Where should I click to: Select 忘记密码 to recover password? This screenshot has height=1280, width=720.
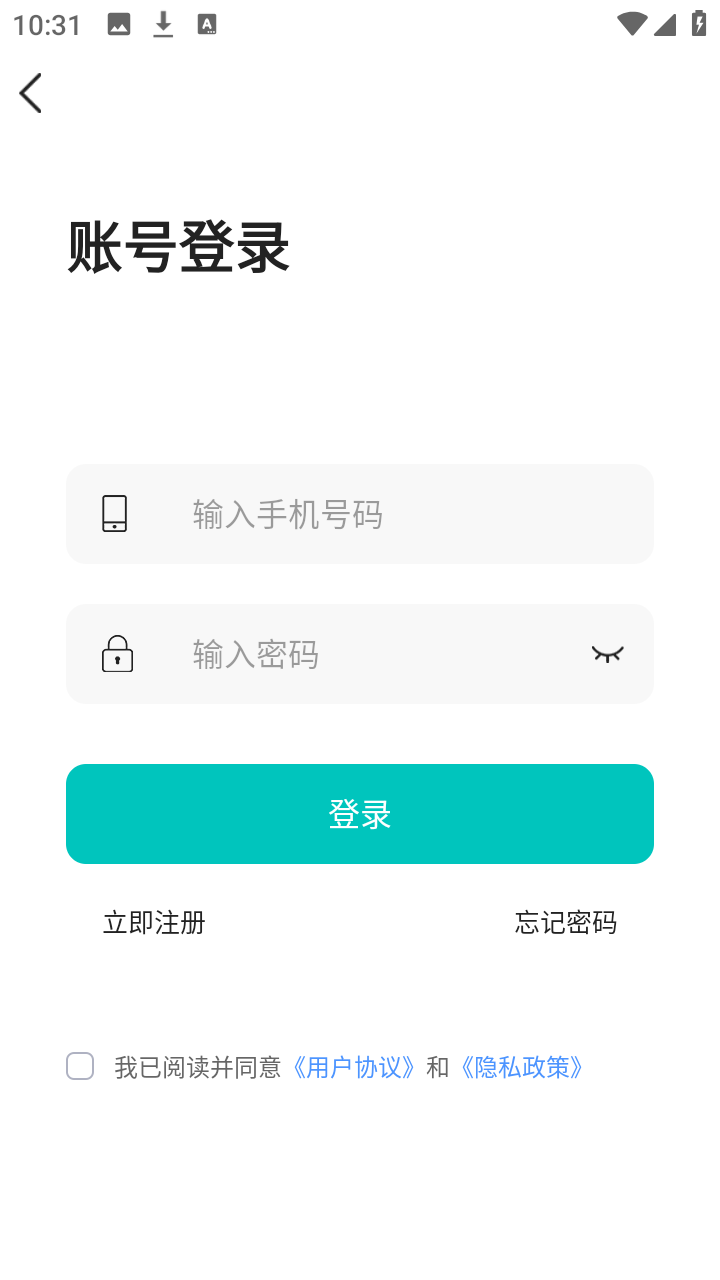coord(565,923)
